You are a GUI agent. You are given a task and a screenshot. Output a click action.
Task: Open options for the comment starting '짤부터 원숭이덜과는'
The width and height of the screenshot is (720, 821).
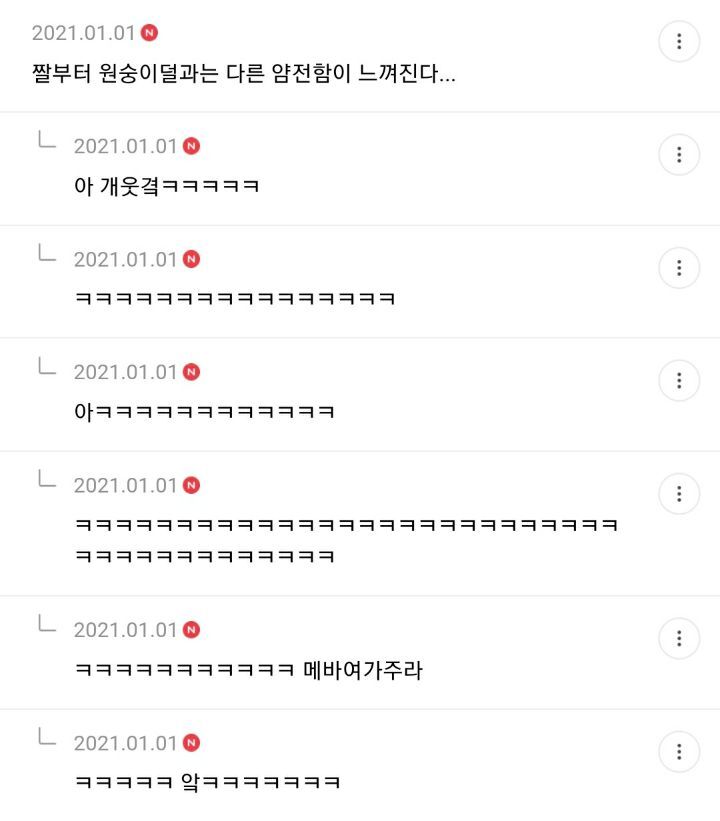(x=679, y=41)
